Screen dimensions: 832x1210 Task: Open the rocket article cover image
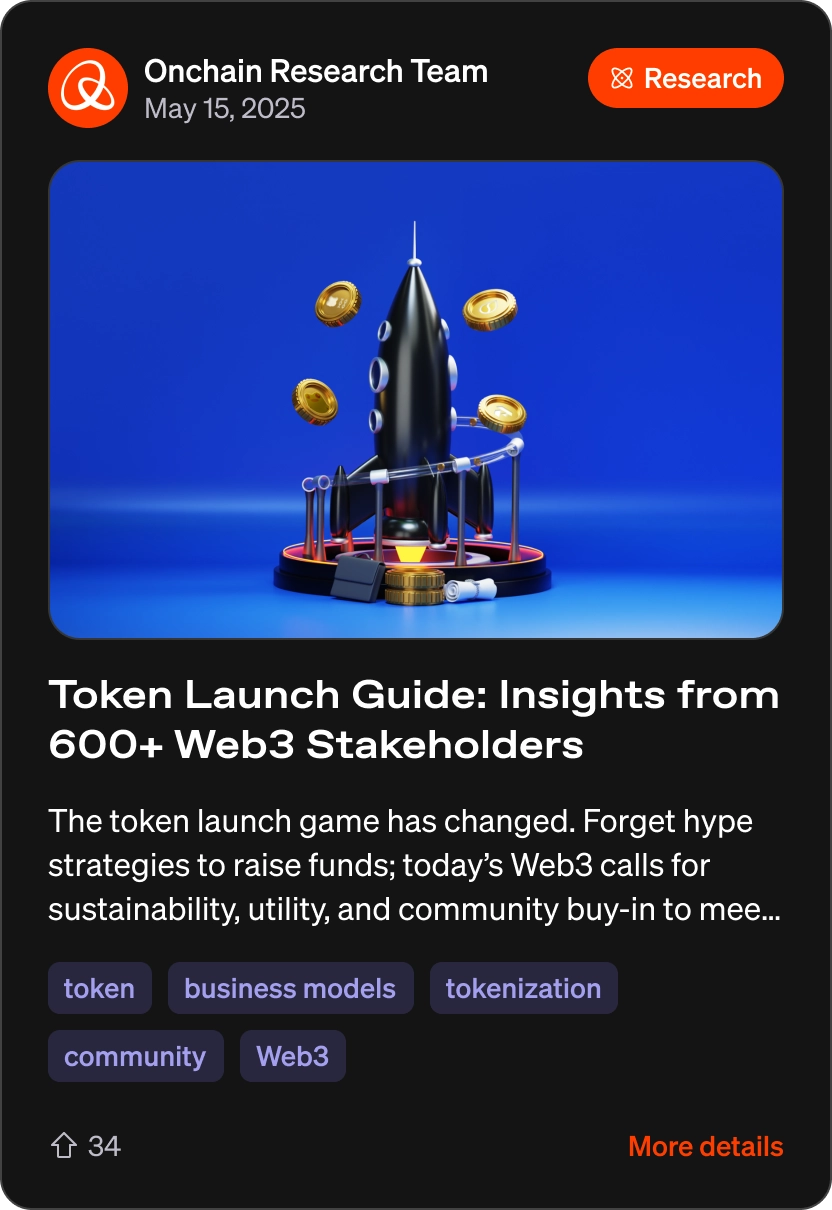(416, 400)
